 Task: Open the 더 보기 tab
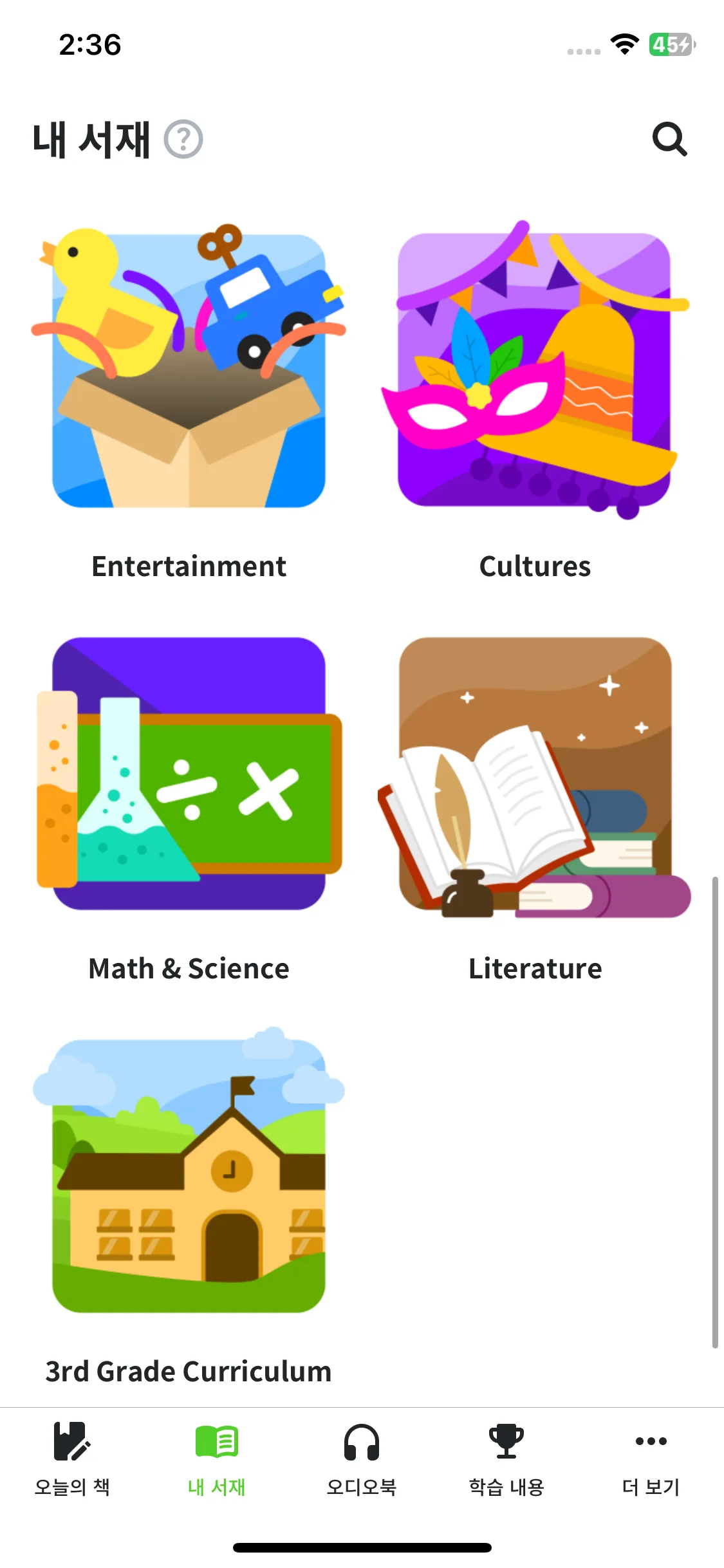pyautogui.click(x=651, y=1458)
